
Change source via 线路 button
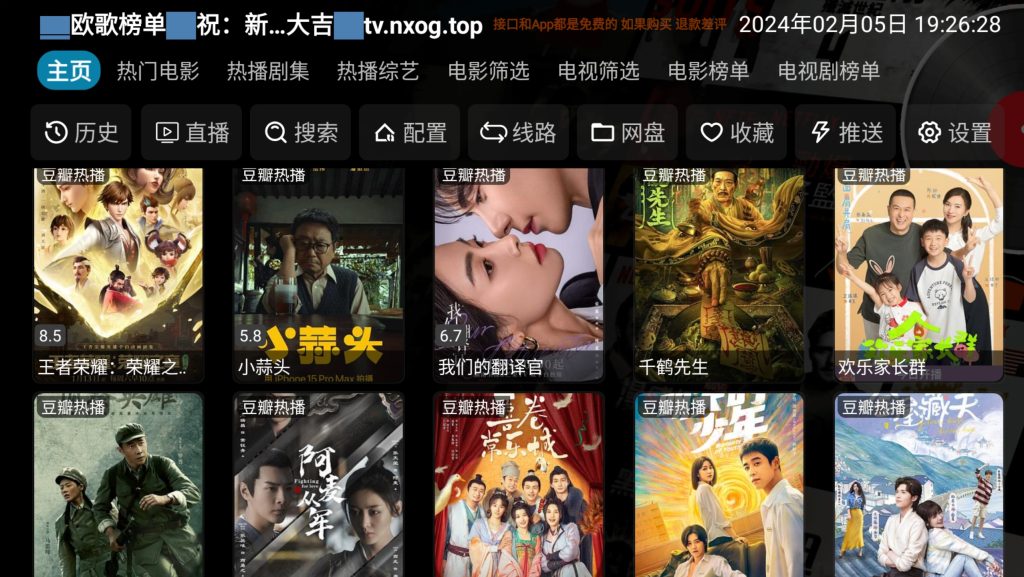click(518, 132)
